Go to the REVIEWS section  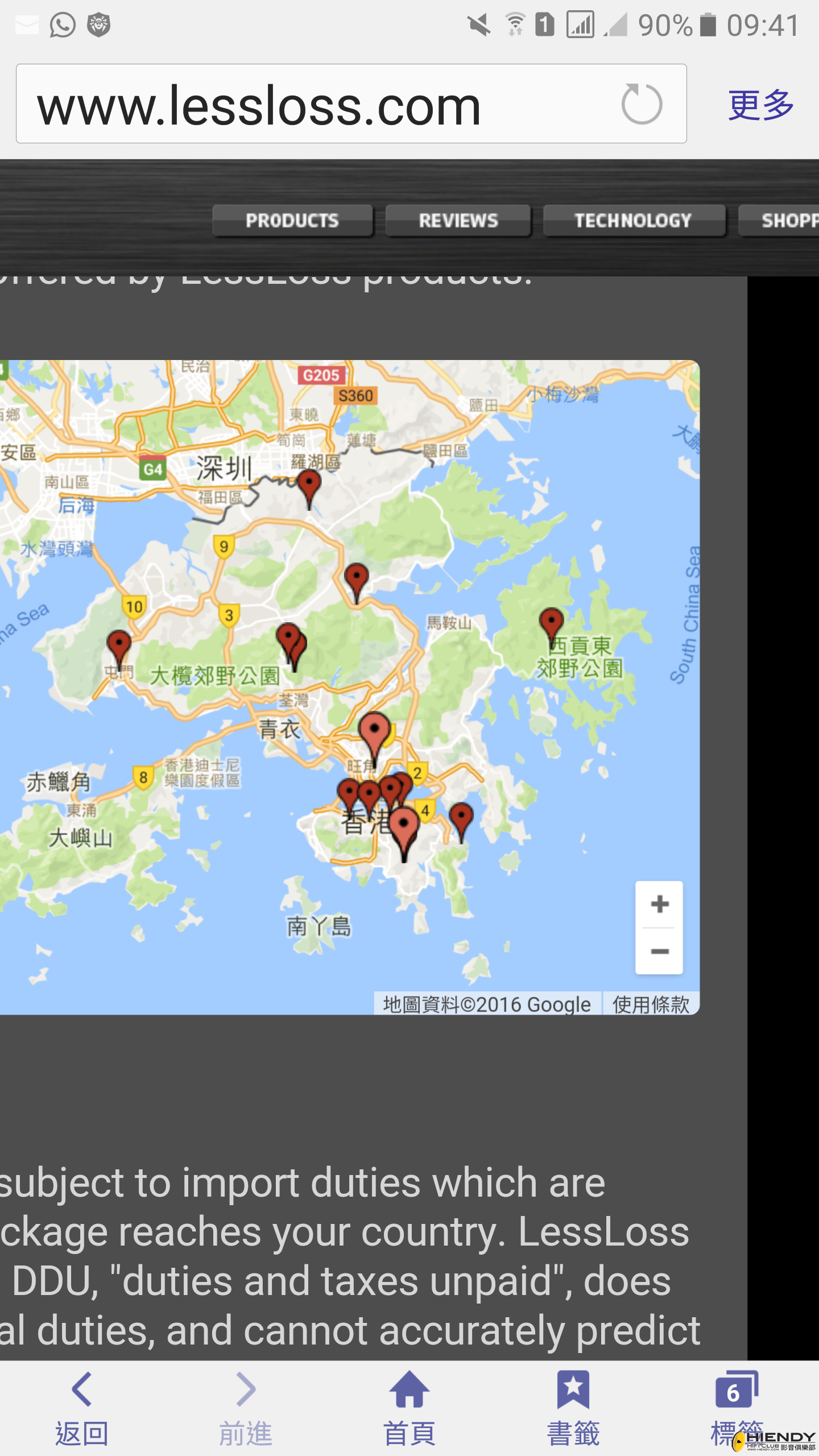click(x=458, y=221)
